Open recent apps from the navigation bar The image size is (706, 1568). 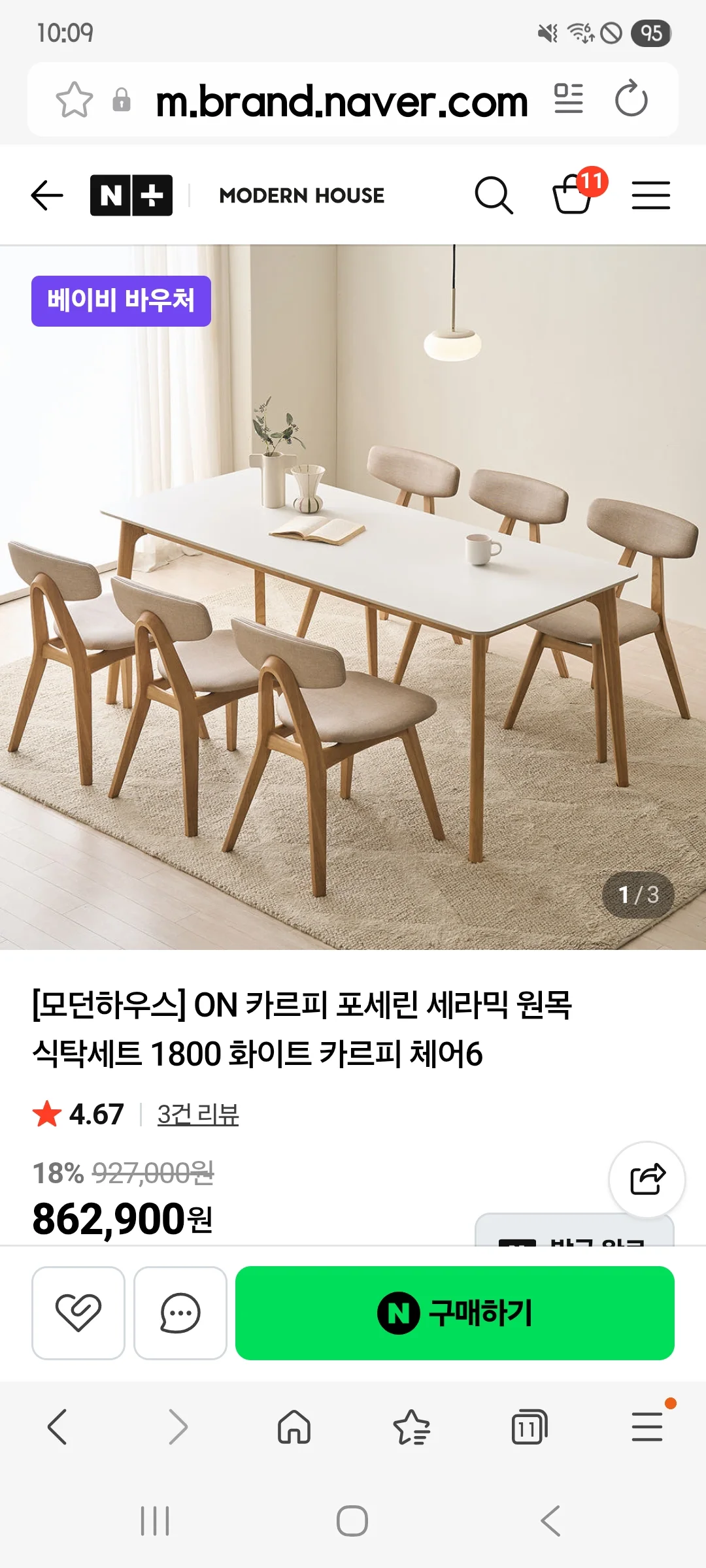(155, 1521)
